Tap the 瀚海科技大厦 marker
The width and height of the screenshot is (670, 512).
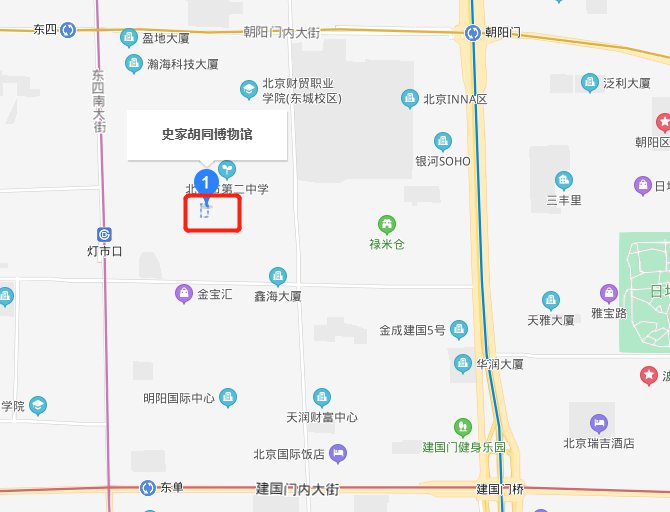click(x=134, y=63)
